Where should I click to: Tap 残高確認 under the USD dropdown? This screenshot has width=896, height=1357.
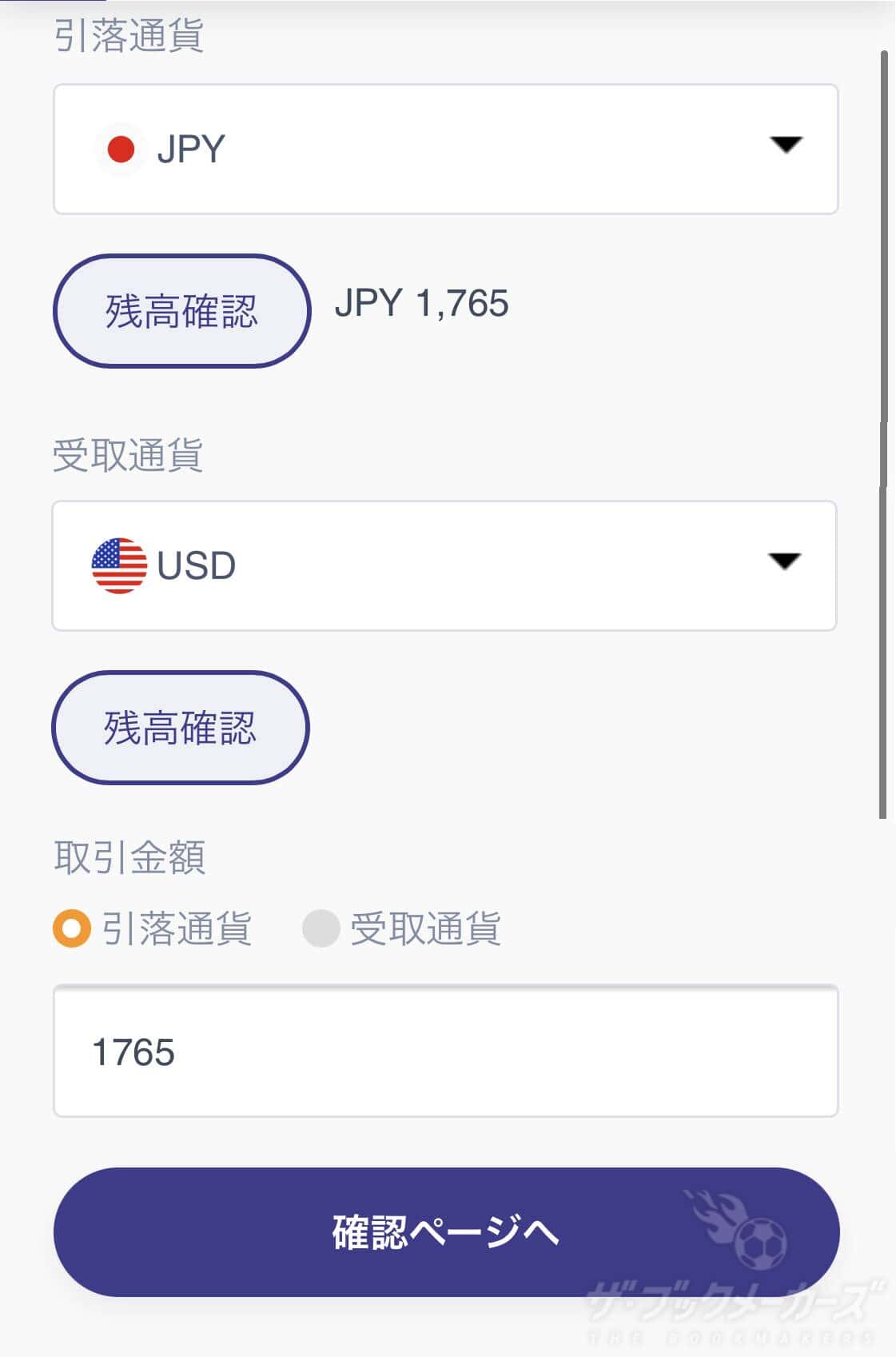(180, 728)
